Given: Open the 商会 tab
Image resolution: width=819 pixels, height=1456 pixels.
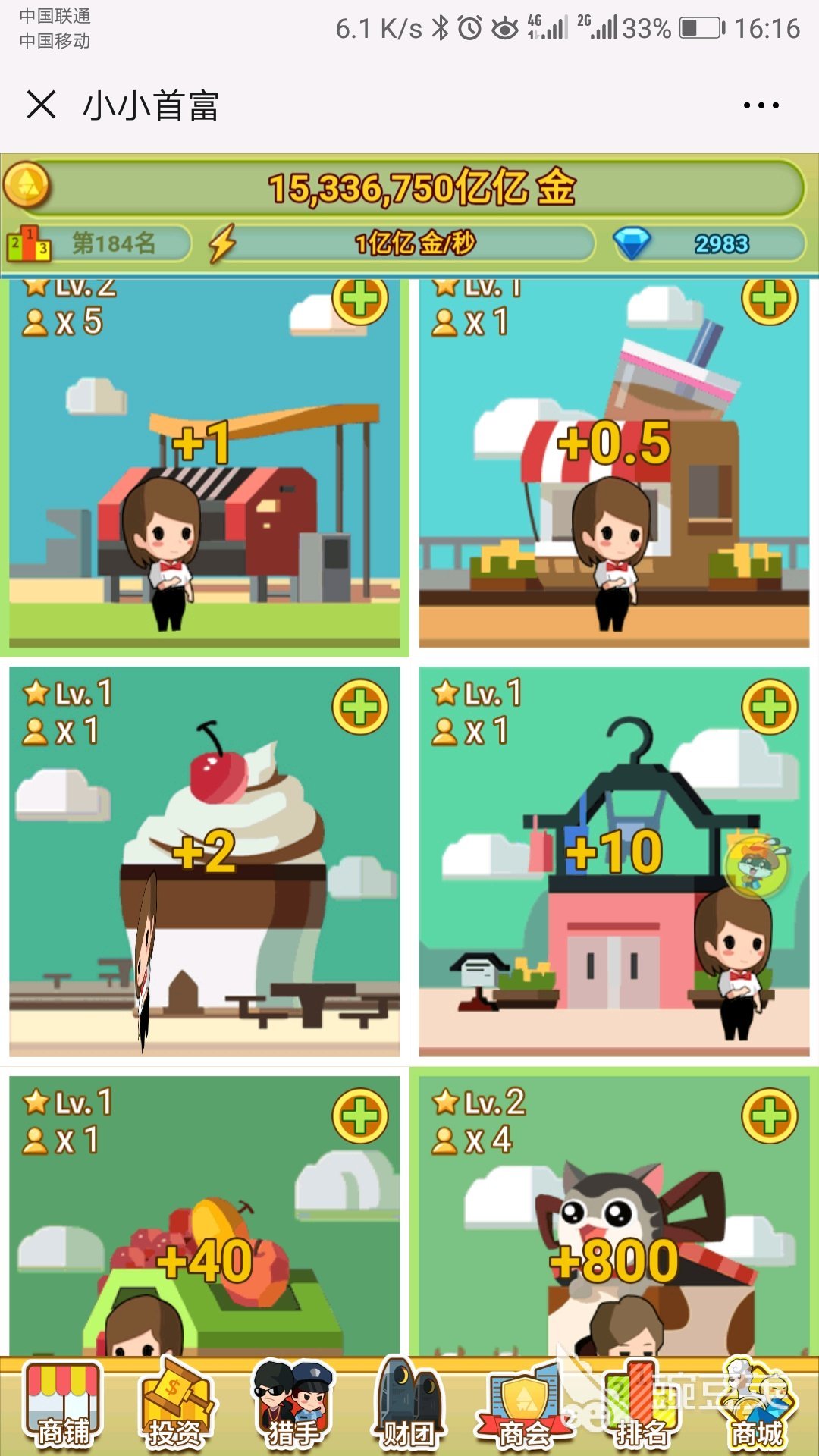Looking at the screenshot, I should pos(525,1406).
